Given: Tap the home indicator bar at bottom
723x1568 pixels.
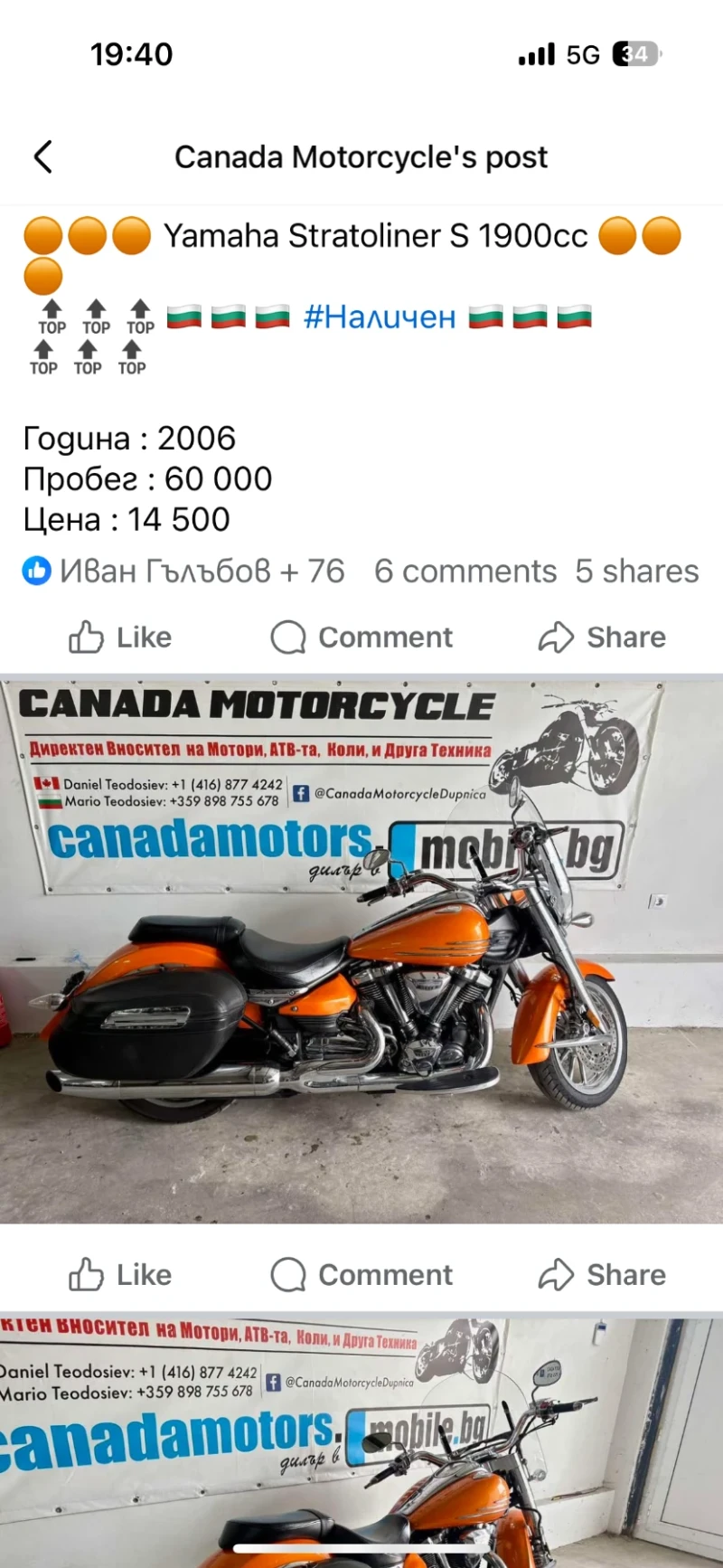Looking at the screenshot, I should (x=361, y=1546).
